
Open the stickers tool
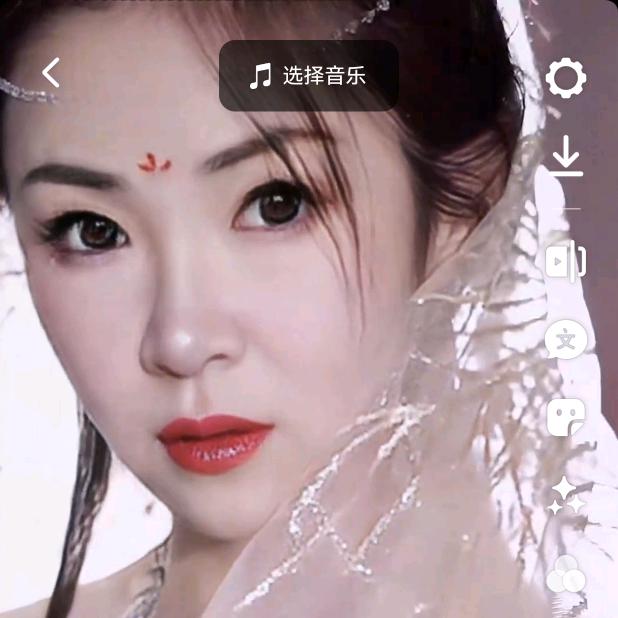(x=566, y=417)
